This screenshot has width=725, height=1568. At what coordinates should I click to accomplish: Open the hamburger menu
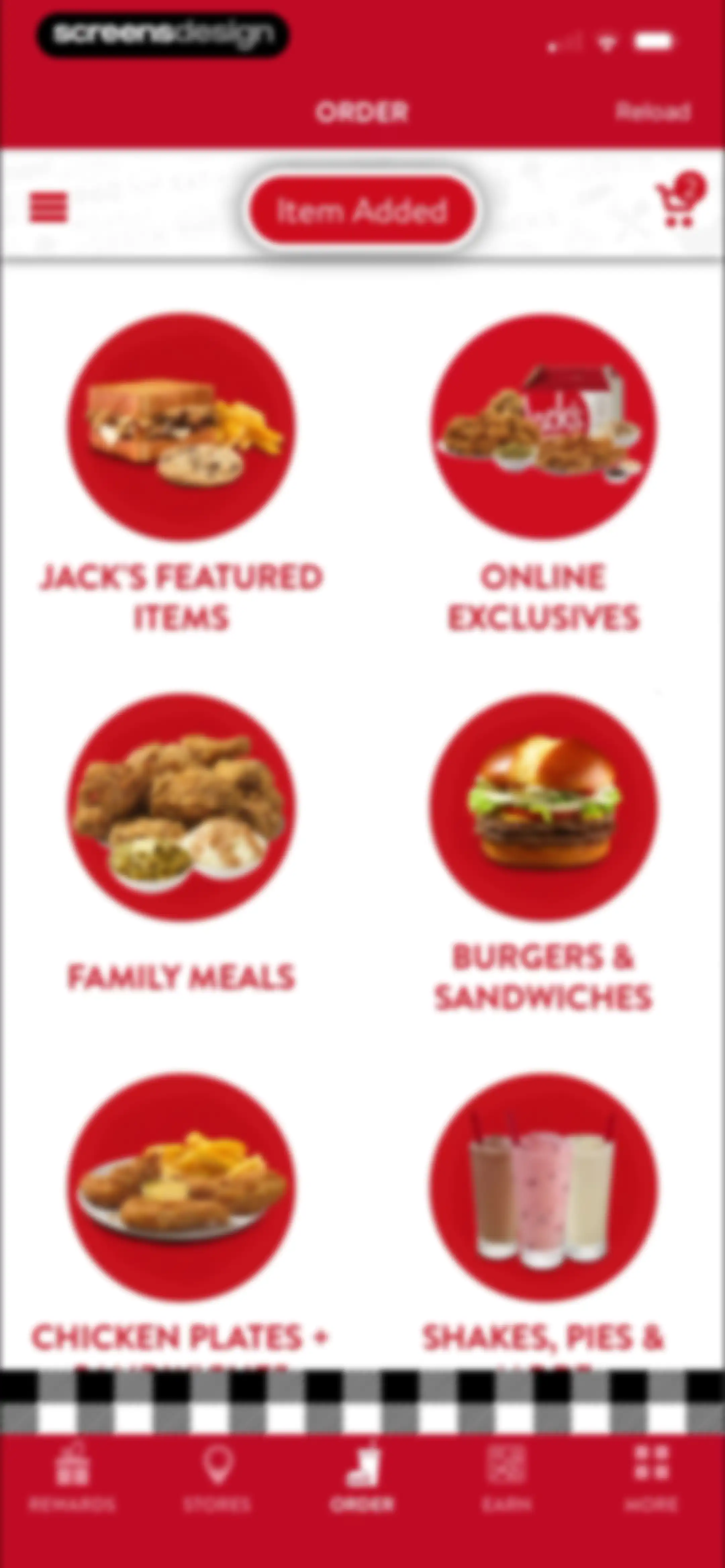49,208
